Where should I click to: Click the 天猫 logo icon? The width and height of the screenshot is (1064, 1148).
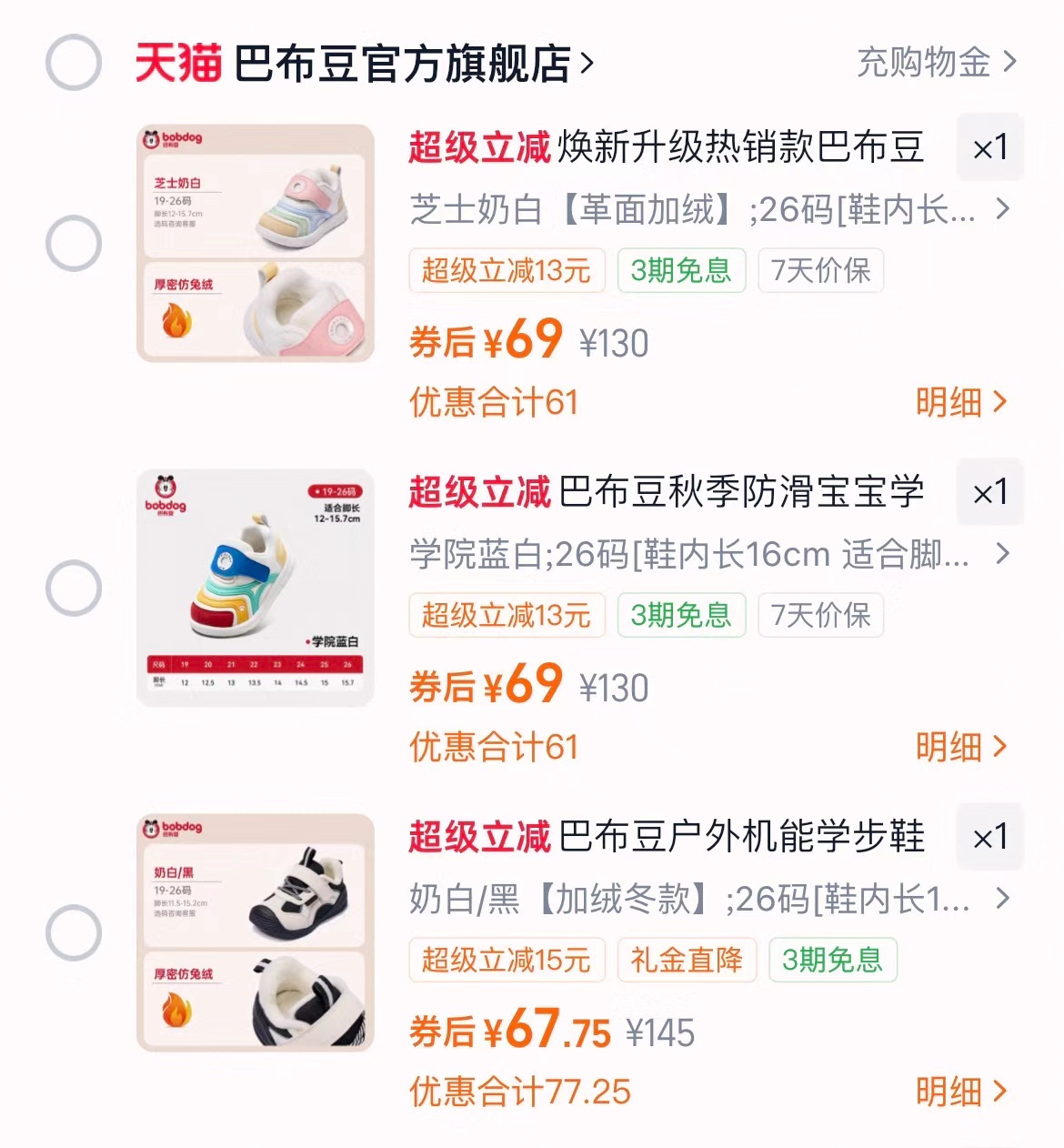[177, 58]
